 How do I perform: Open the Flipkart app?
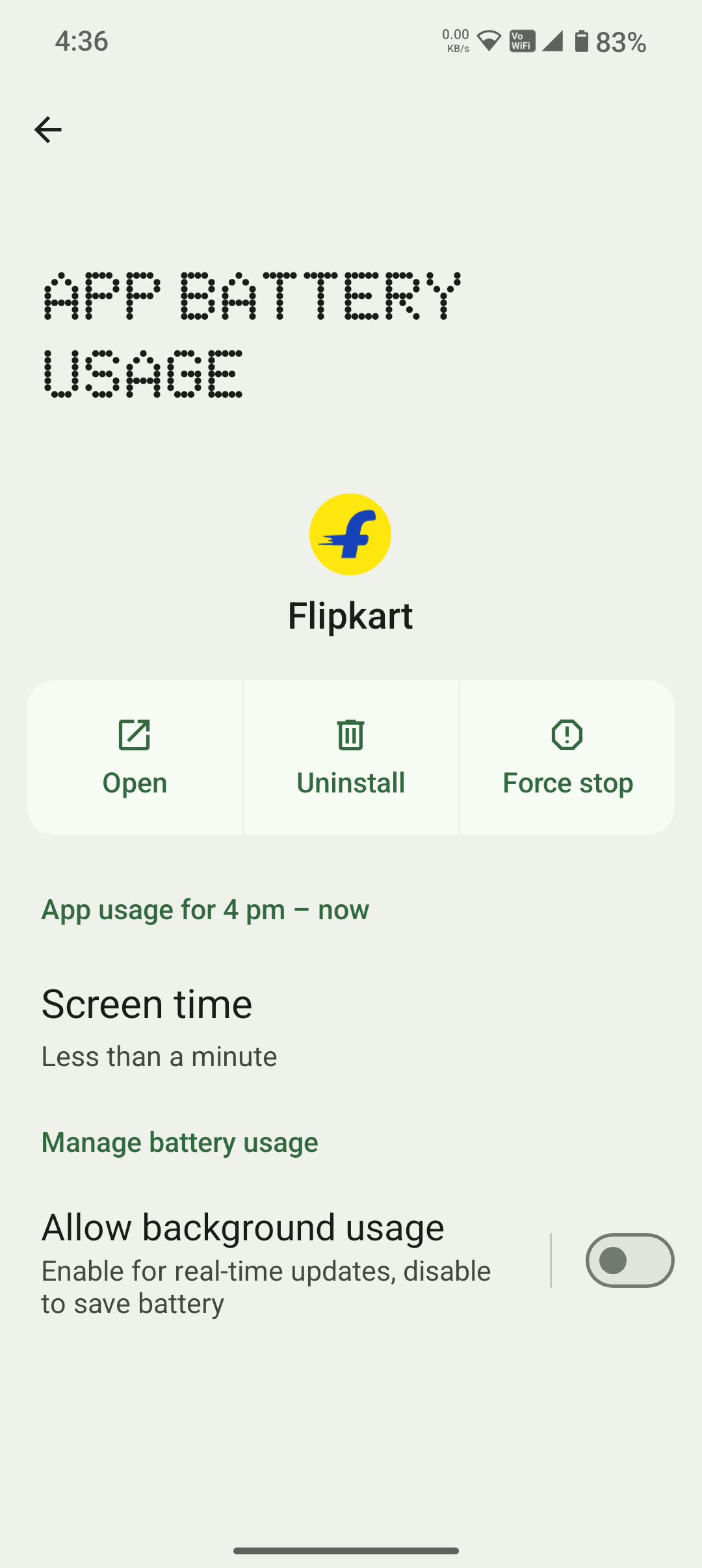pyautogui.click(x=135, y=757)
